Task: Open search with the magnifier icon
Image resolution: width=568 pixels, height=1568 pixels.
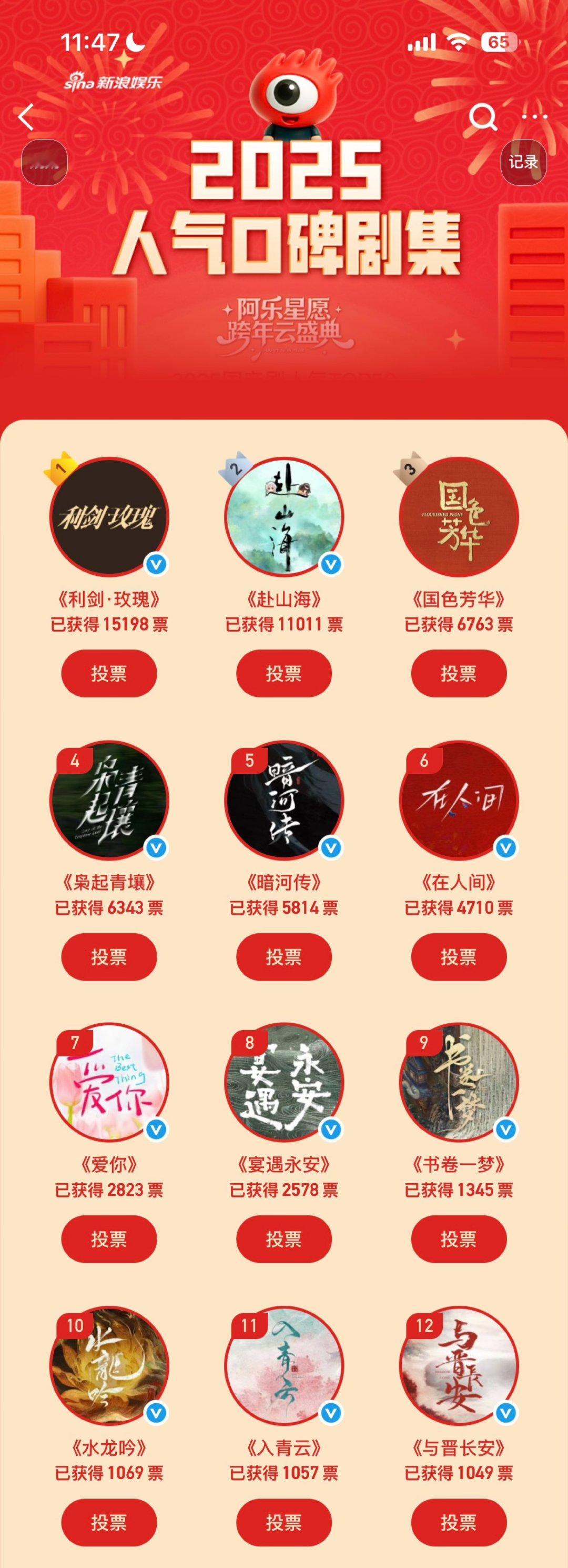Action: click(x=483, y=119)
